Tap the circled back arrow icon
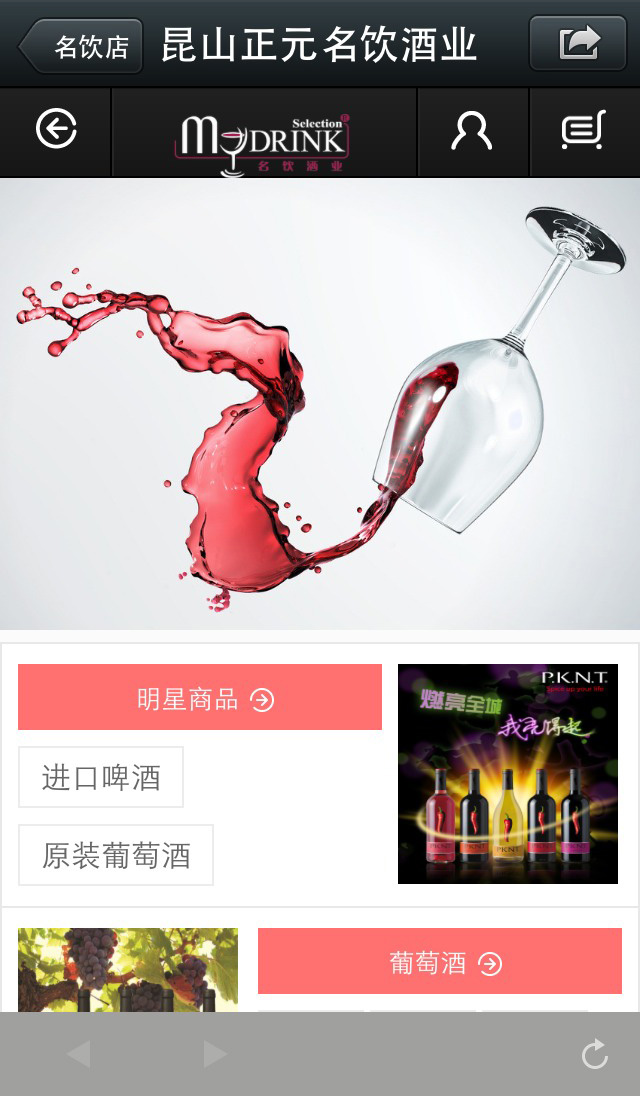Image resolution: width=640 pixels, height=1096 pixels. (56, 130)
